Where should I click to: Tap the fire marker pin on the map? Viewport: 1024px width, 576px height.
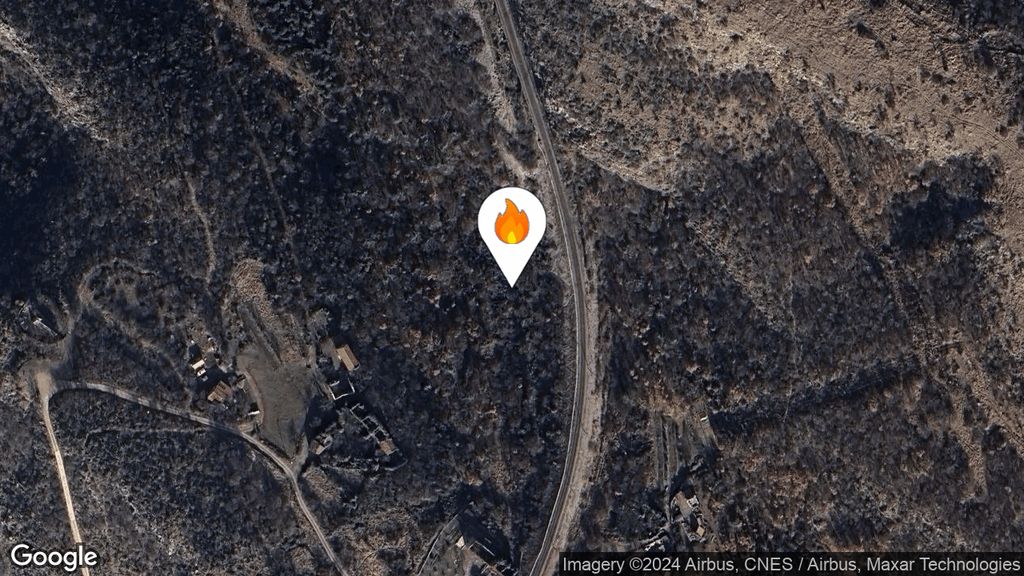pyautogui.click(x=511, y=225)
